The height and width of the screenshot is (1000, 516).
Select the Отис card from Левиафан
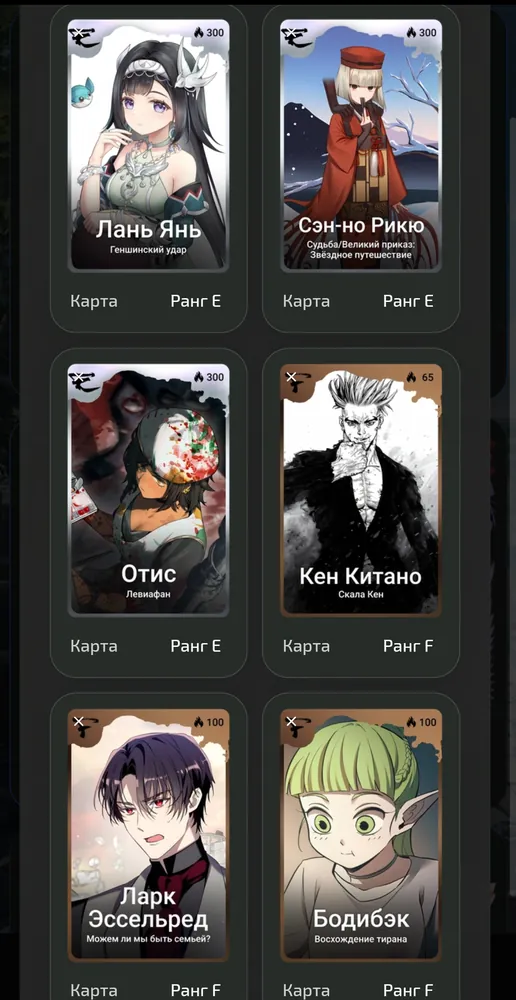click(148, 490)
